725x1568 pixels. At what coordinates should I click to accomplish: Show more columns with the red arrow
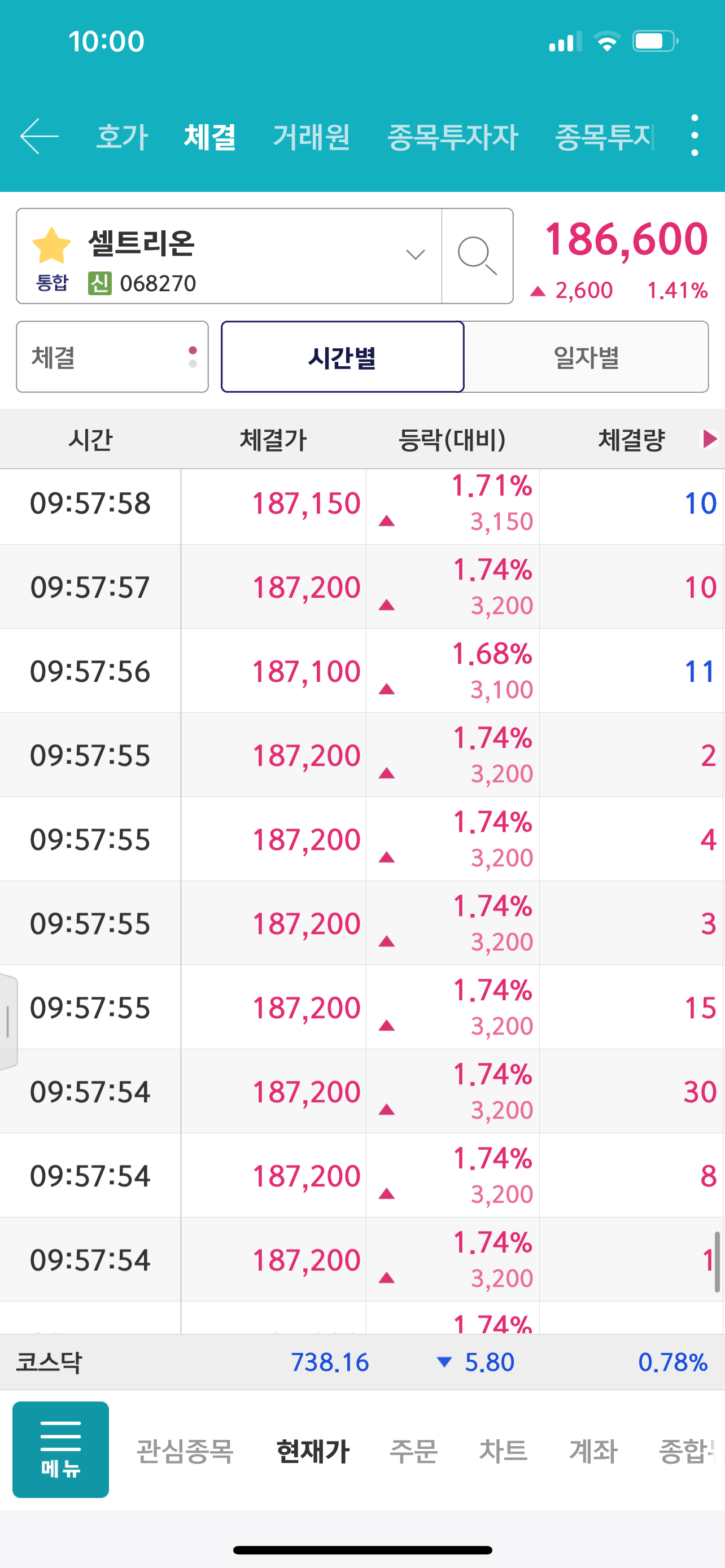709,439
